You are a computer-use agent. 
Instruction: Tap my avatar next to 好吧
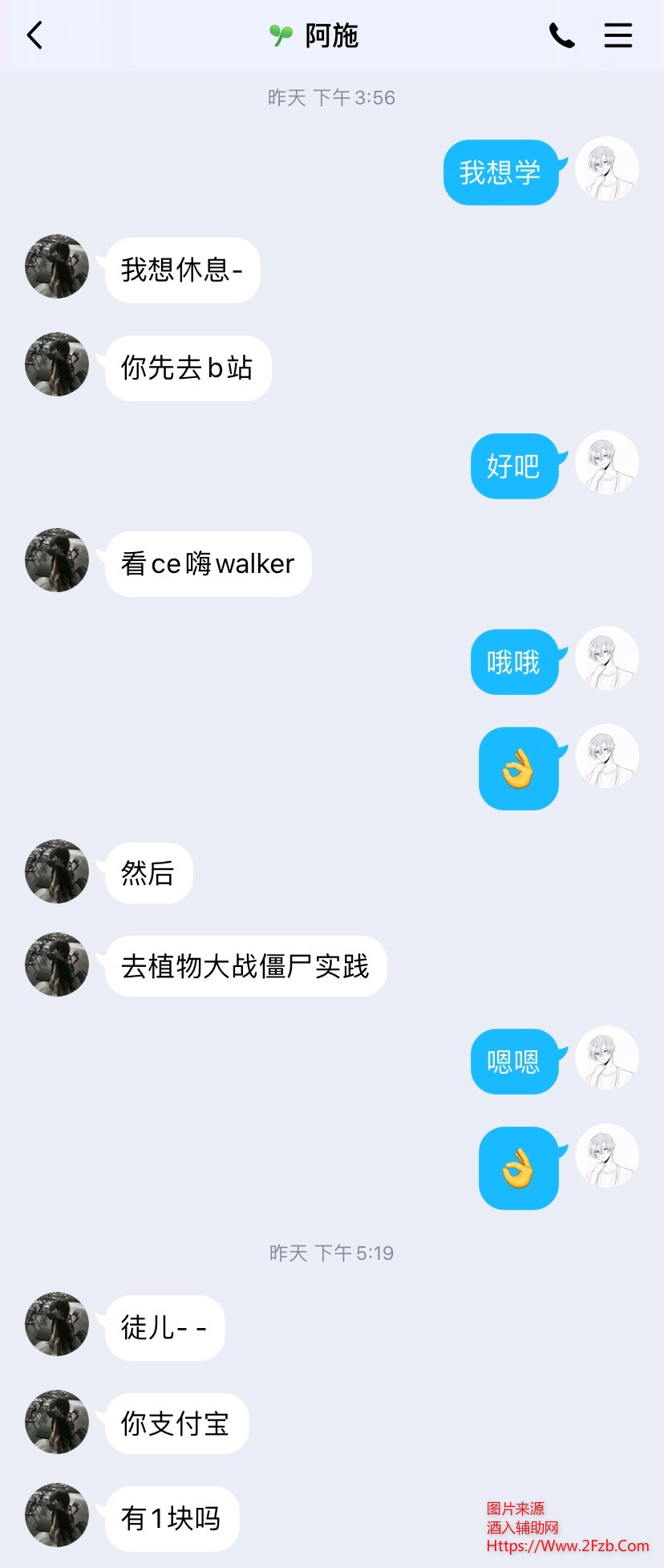click(607, 462)
